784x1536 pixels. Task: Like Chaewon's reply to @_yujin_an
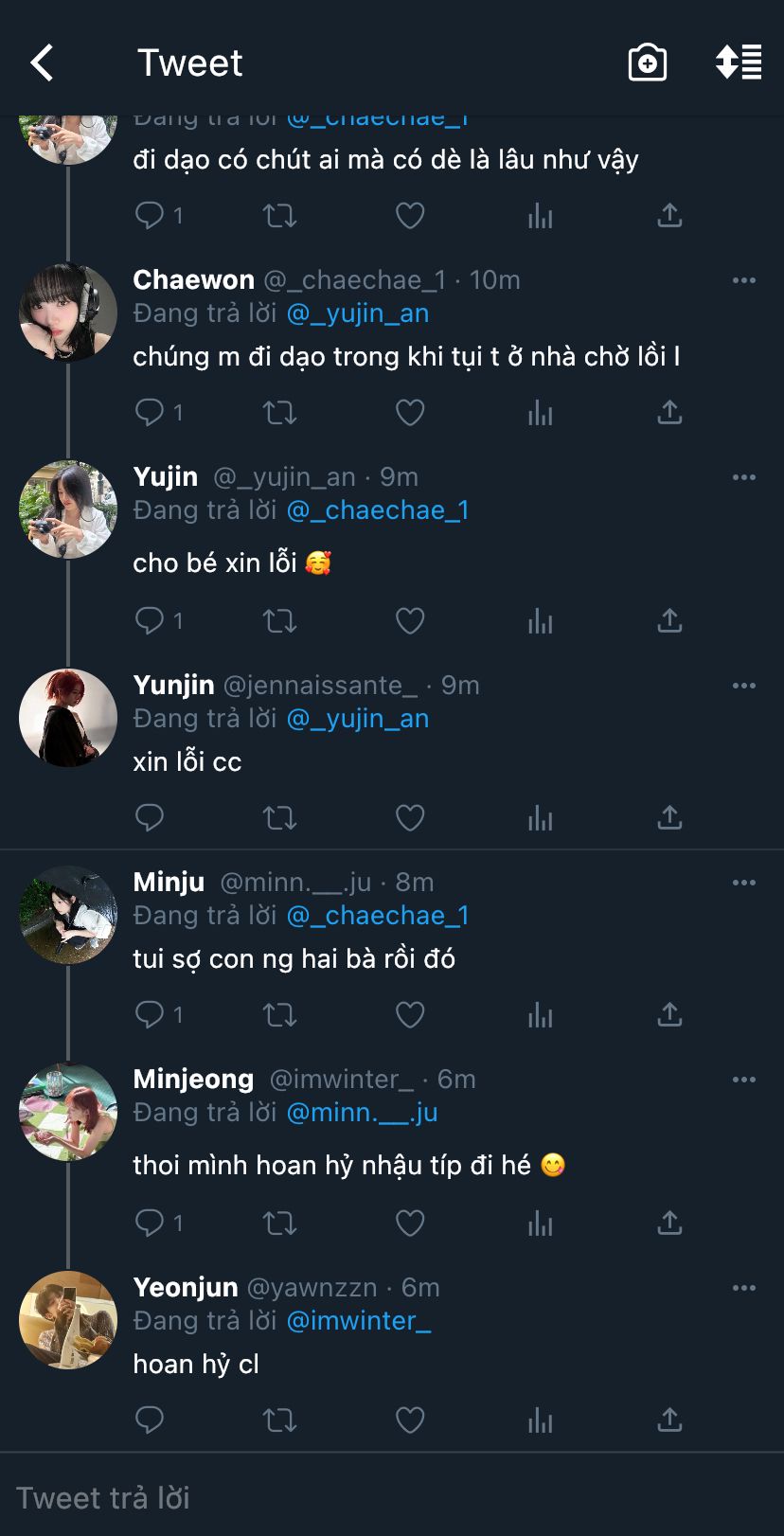pyautogui.click(x=409, y=413)
